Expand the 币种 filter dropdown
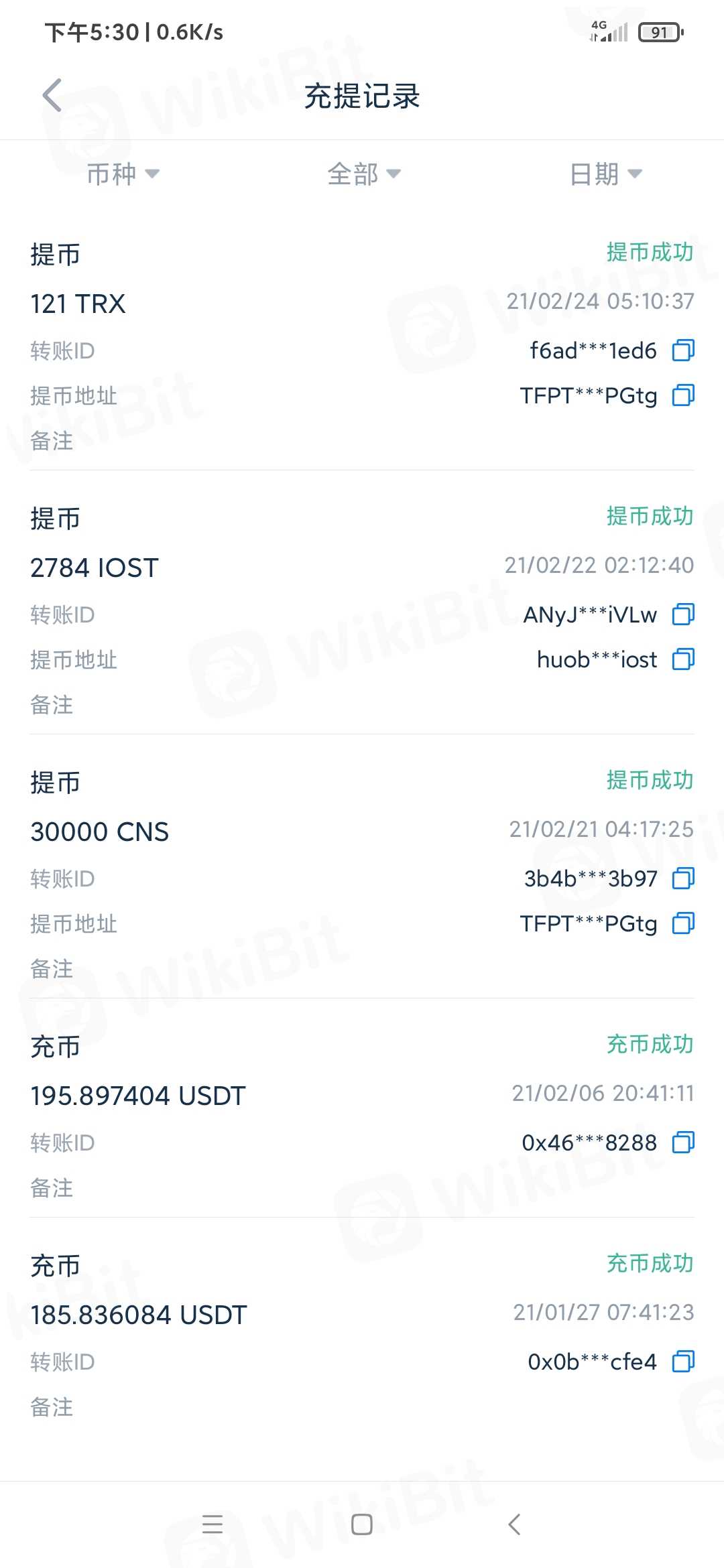Screen dimensions: 724x1568 123,174
